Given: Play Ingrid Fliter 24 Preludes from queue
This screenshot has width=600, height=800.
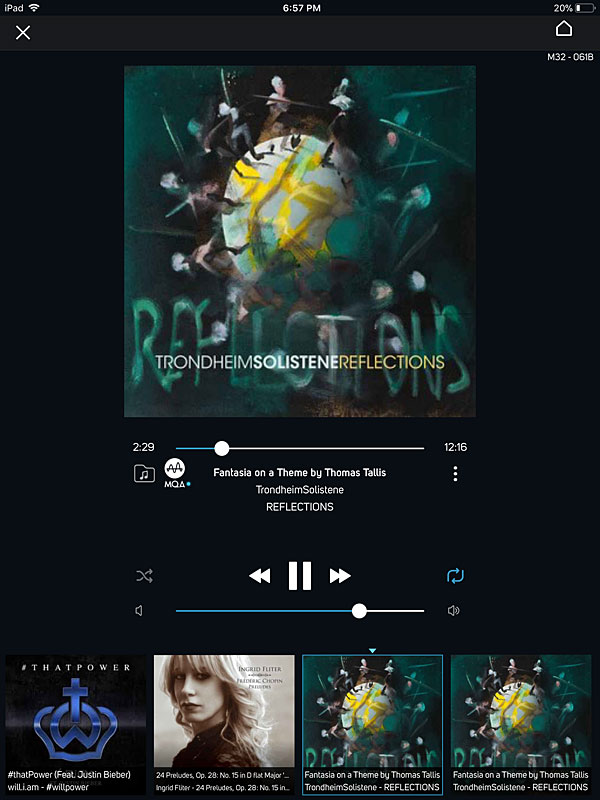Looking at the screenshot, I should (x=223, y=724).
